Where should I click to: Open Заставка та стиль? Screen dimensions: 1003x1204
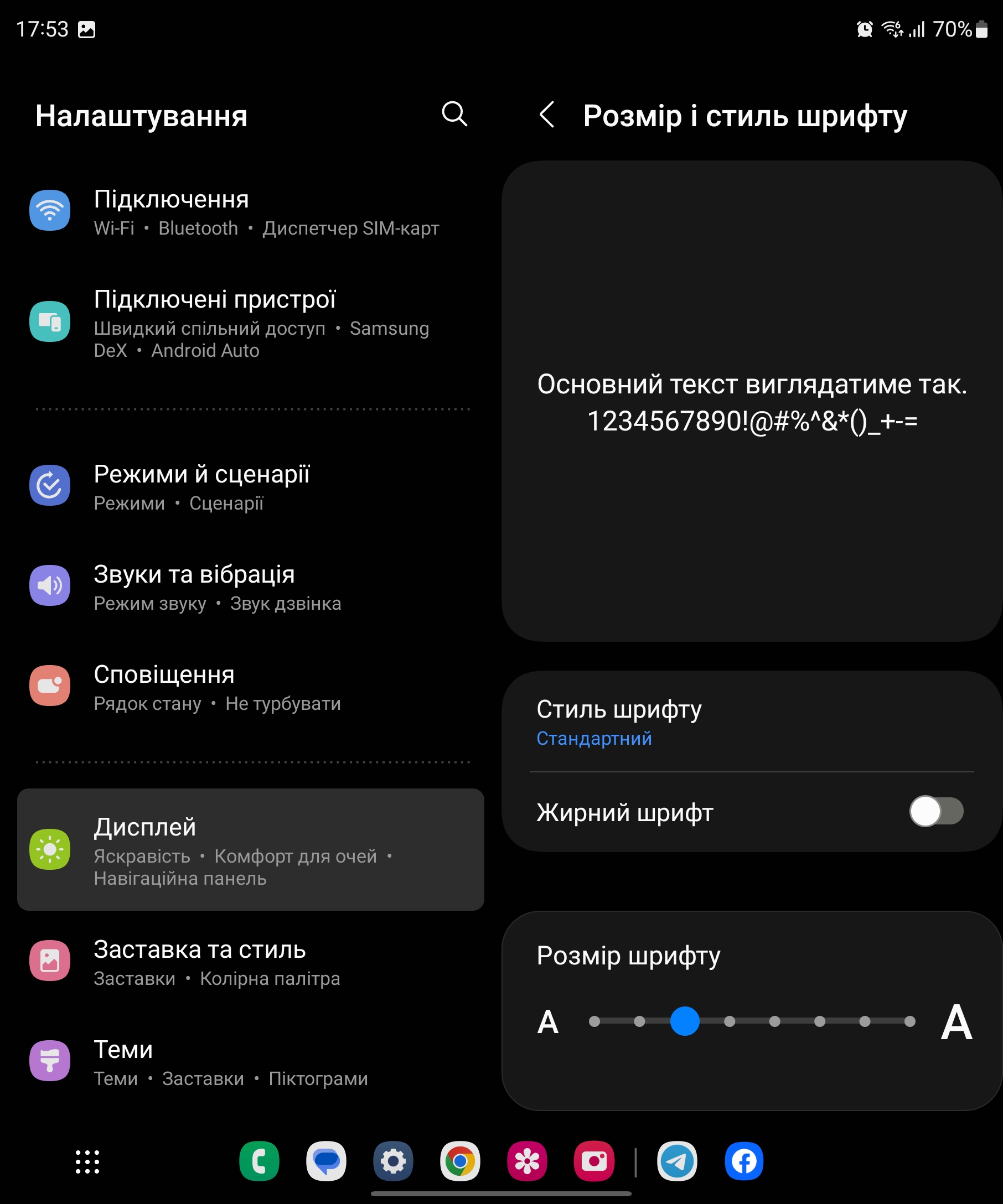251,962
